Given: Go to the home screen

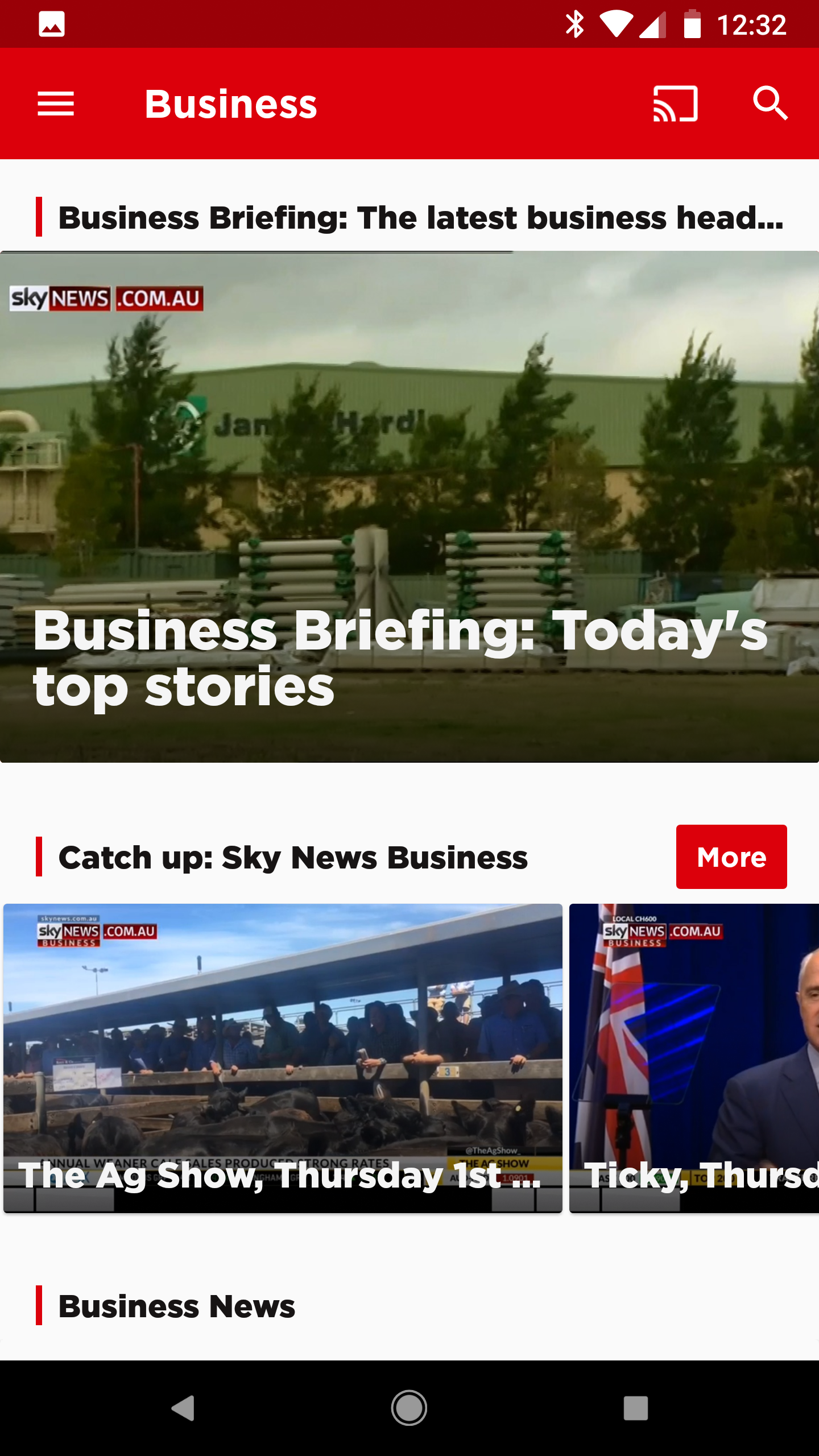Looking at the screenshot, I should (x=409, y=1408).
